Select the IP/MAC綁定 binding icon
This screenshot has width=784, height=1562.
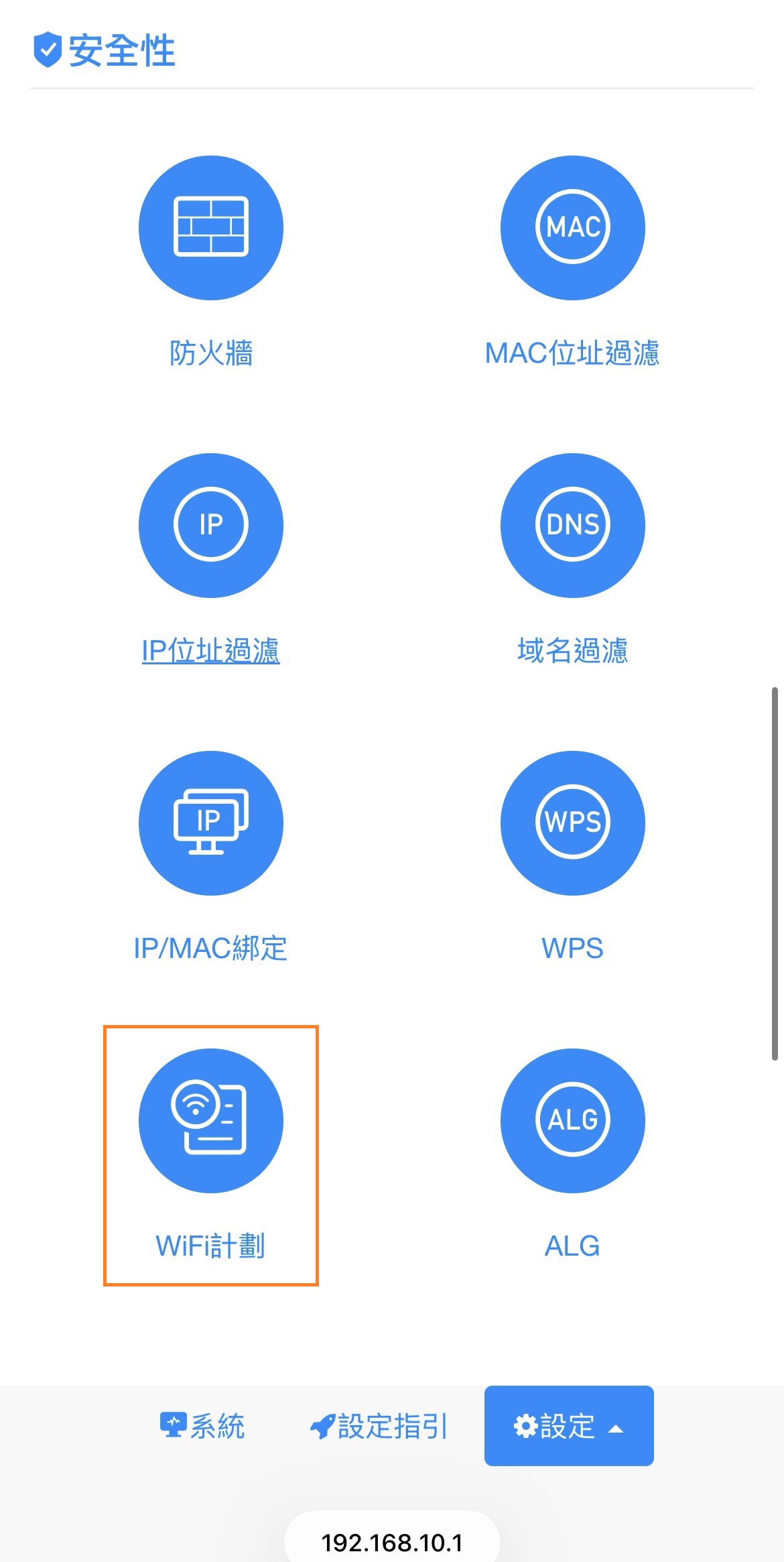(210, 823)
